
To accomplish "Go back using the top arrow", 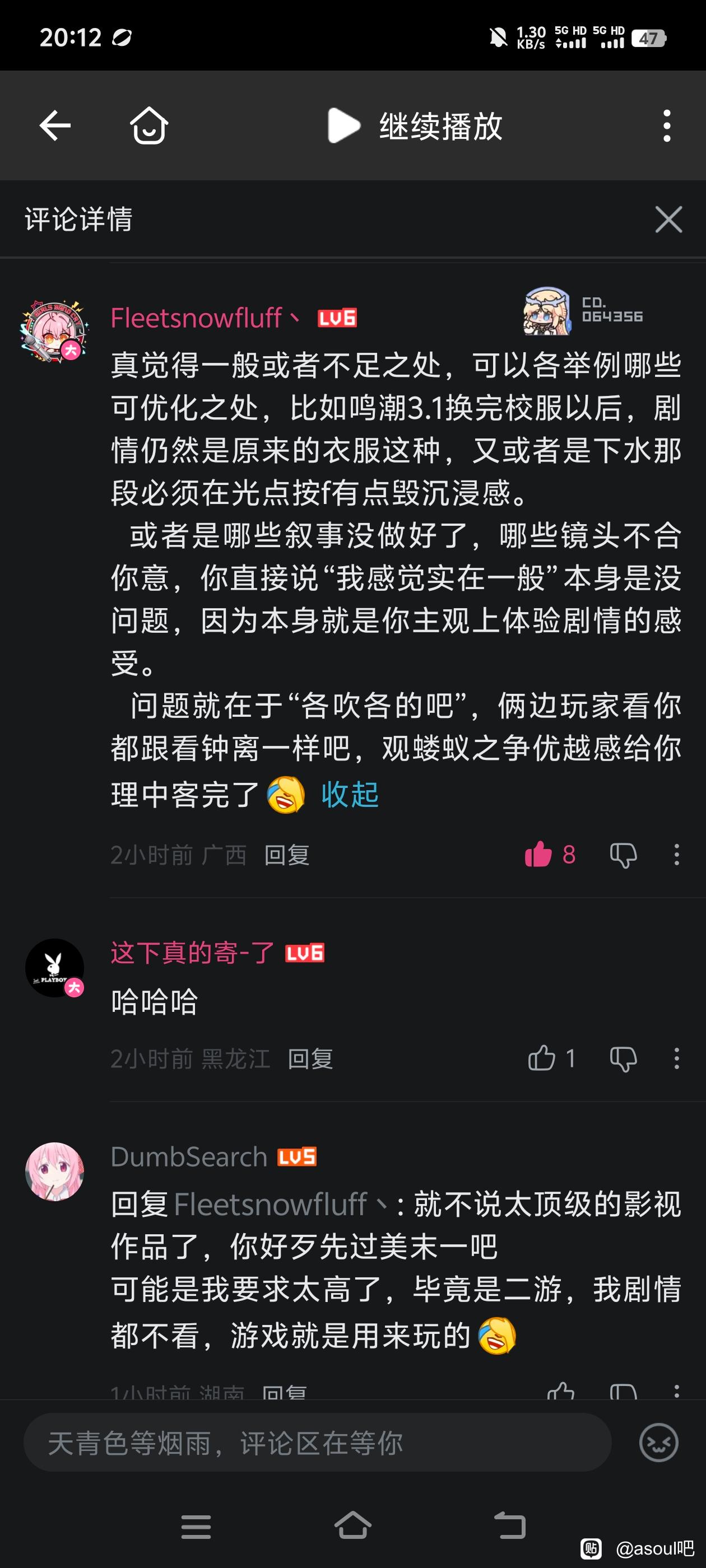I will click(55, 125).
